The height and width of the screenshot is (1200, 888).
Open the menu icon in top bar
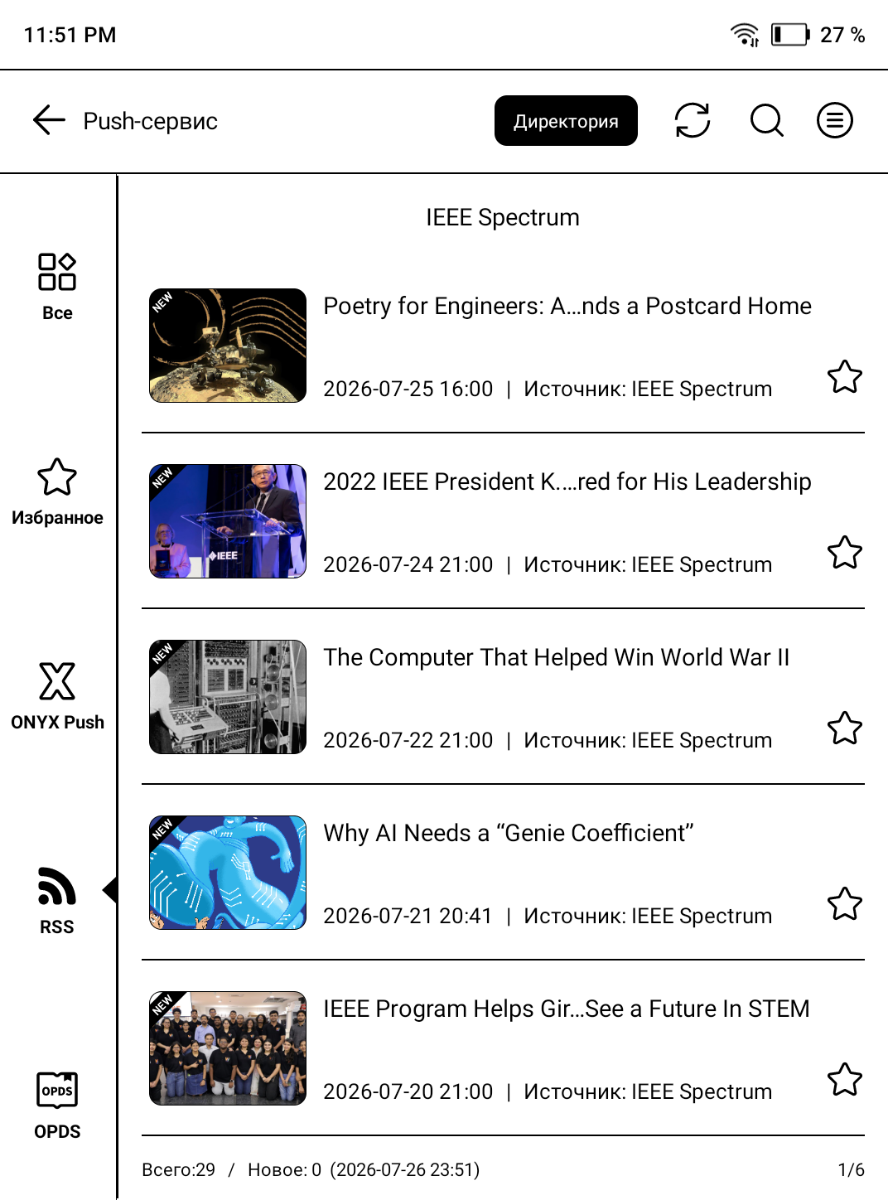coord(835,121)
